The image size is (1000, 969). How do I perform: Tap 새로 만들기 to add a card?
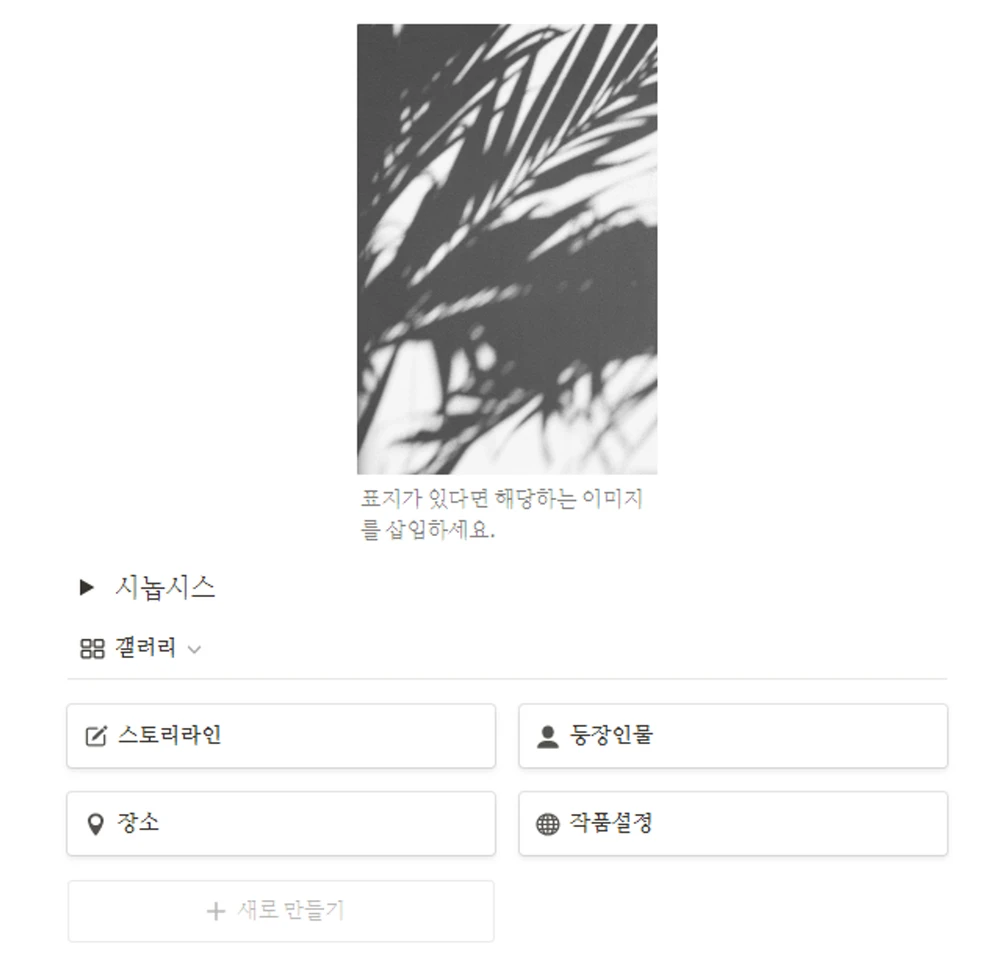[281, 911]
